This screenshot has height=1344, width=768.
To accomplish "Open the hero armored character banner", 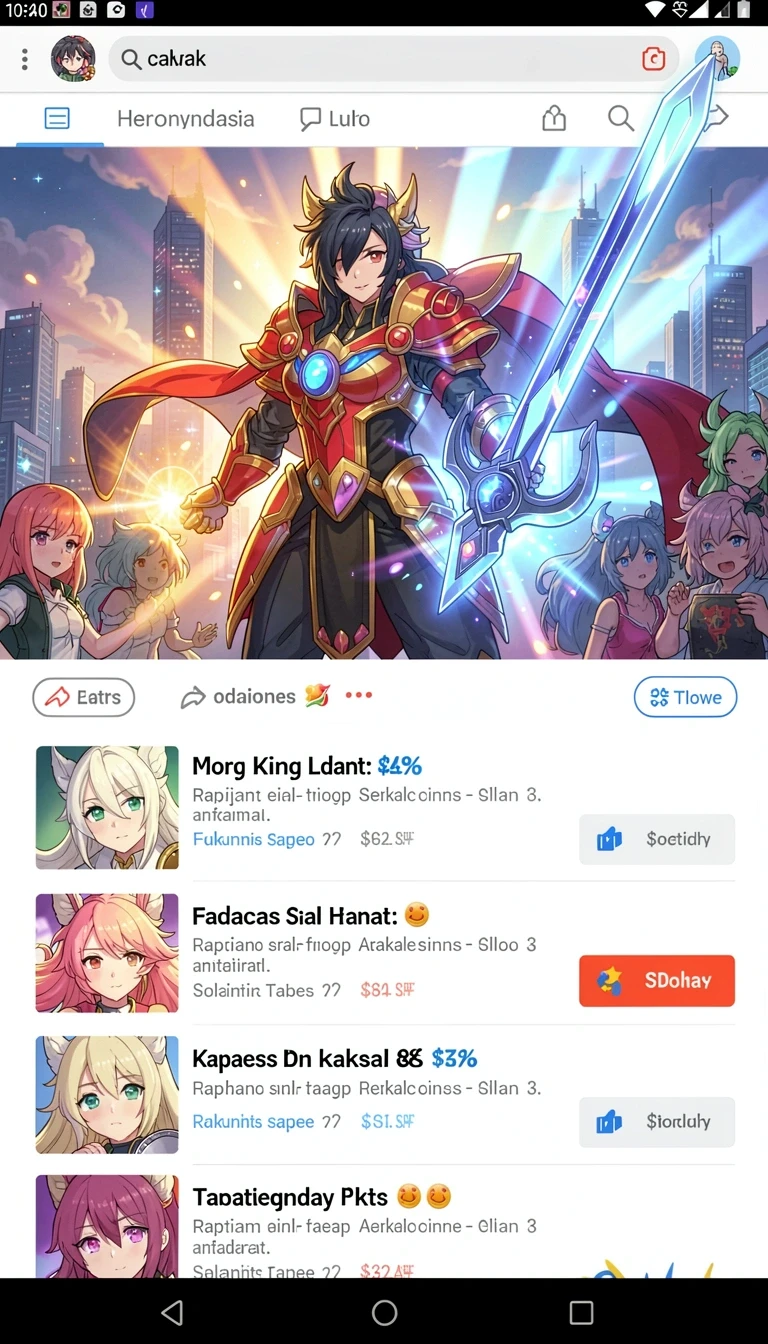I will pyautogui.click(x=384, y=403).
